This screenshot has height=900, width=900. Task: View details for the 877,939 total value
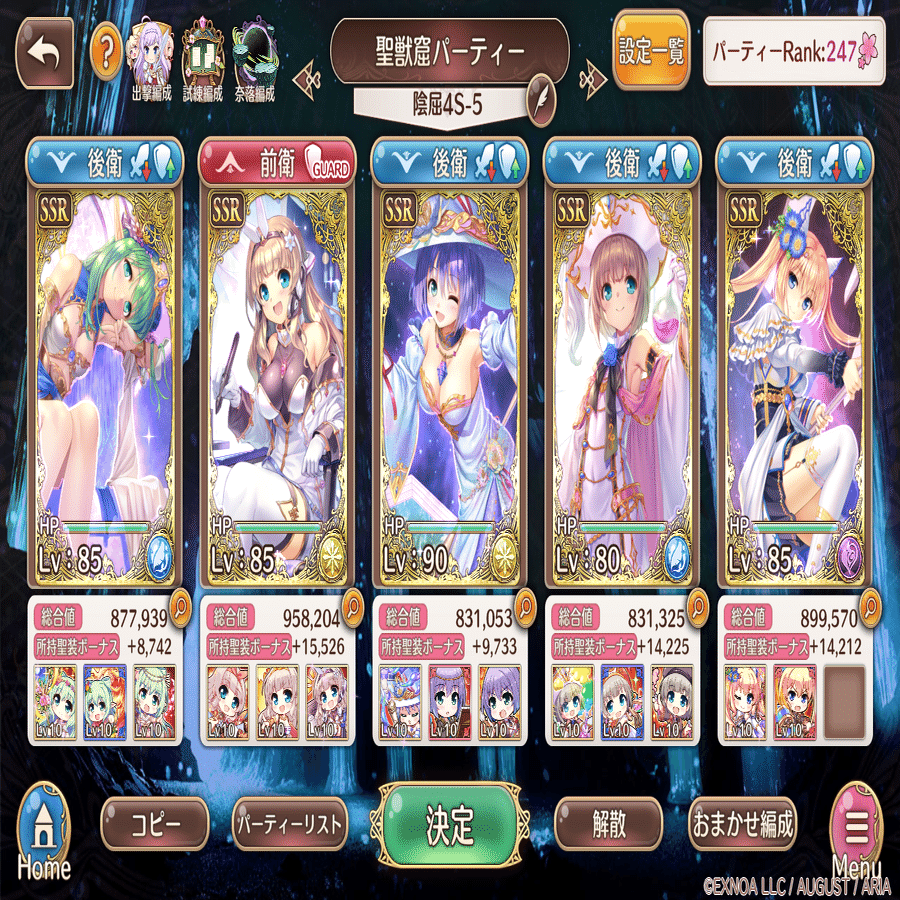pos(176,604)
